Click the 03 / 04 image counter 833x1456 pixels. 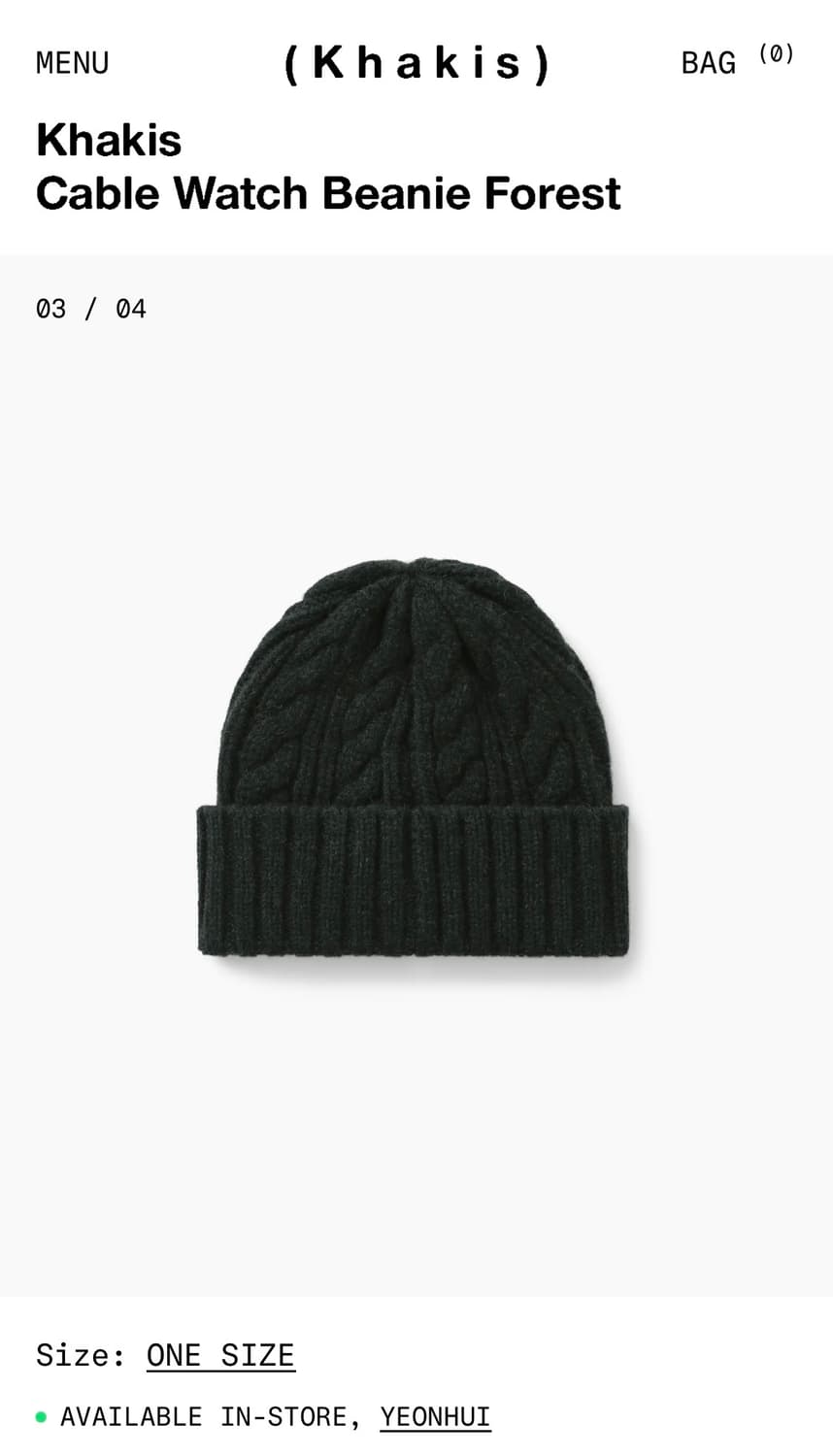tap(90, 309)
